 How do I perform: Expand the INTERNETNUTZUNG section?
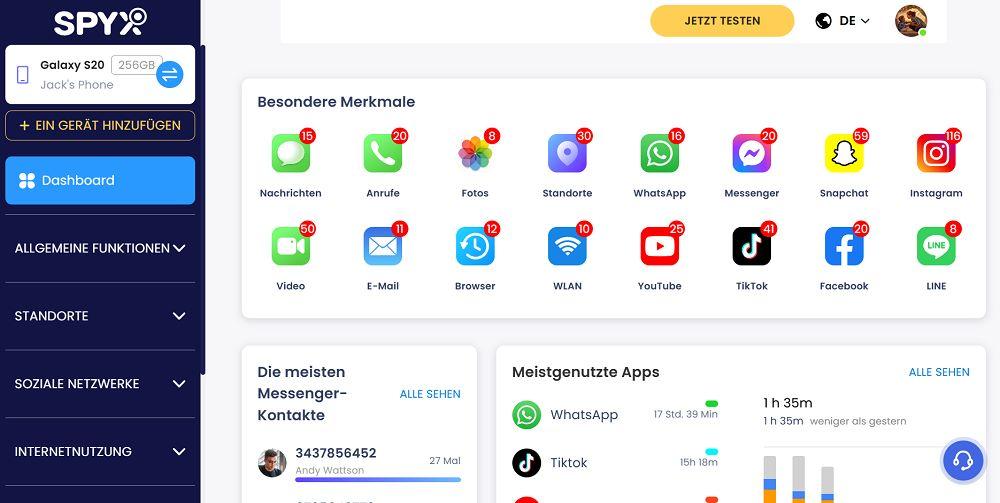click(100, 452)
